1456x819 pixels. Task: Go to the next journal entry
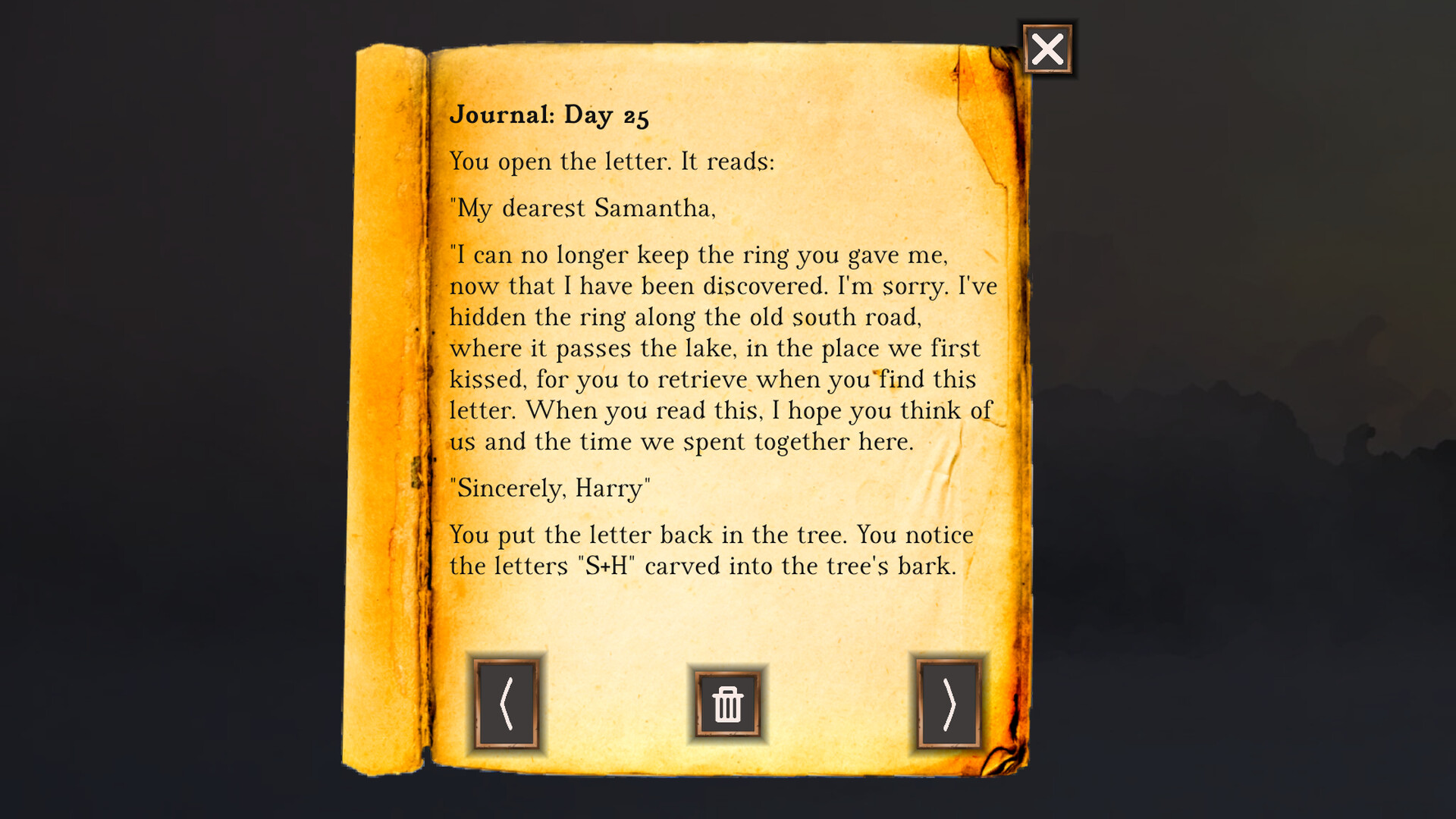click(x=949, y=704)
